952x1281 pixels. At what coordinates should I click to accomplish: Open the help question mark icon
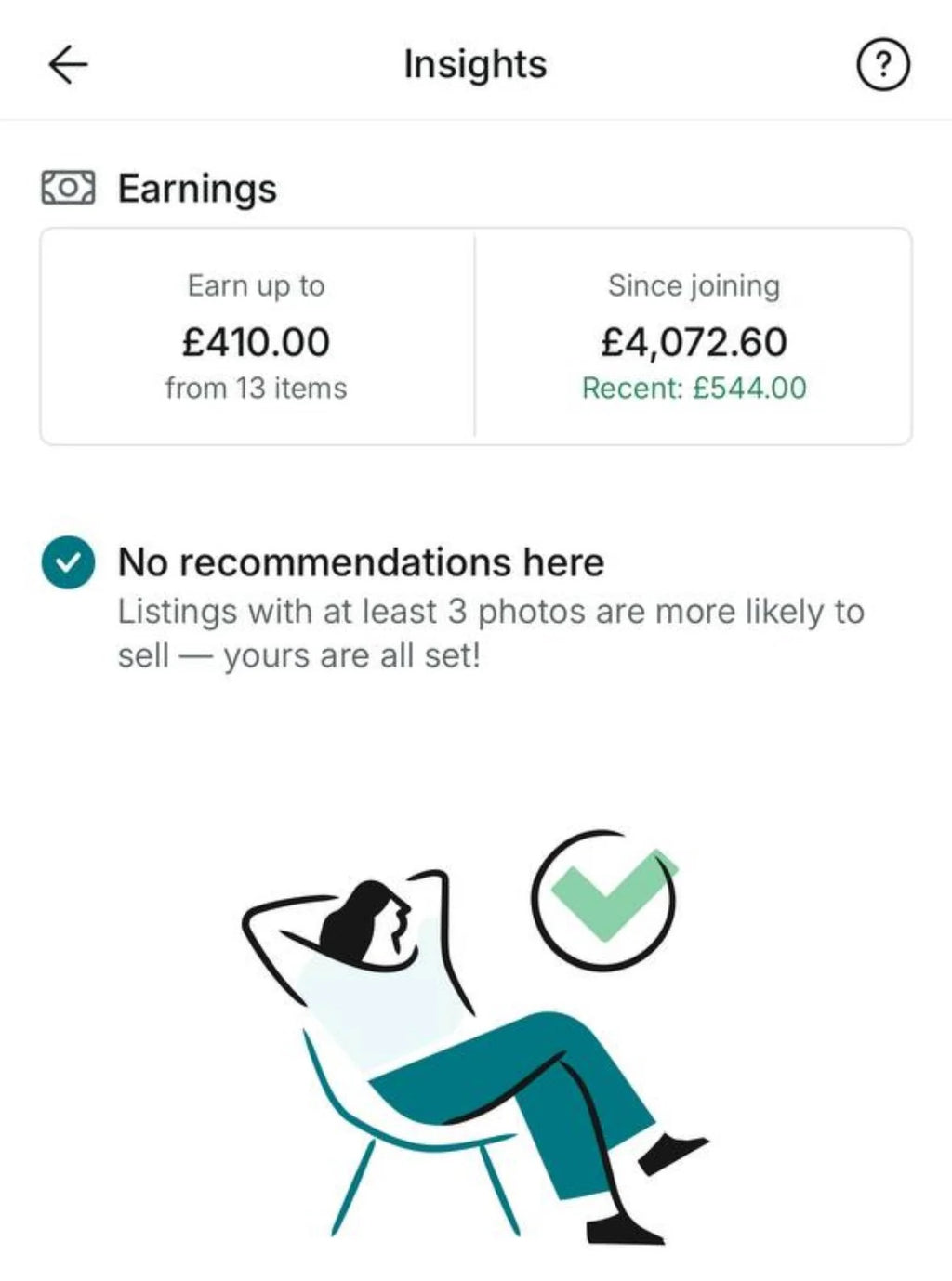[882, 65]
